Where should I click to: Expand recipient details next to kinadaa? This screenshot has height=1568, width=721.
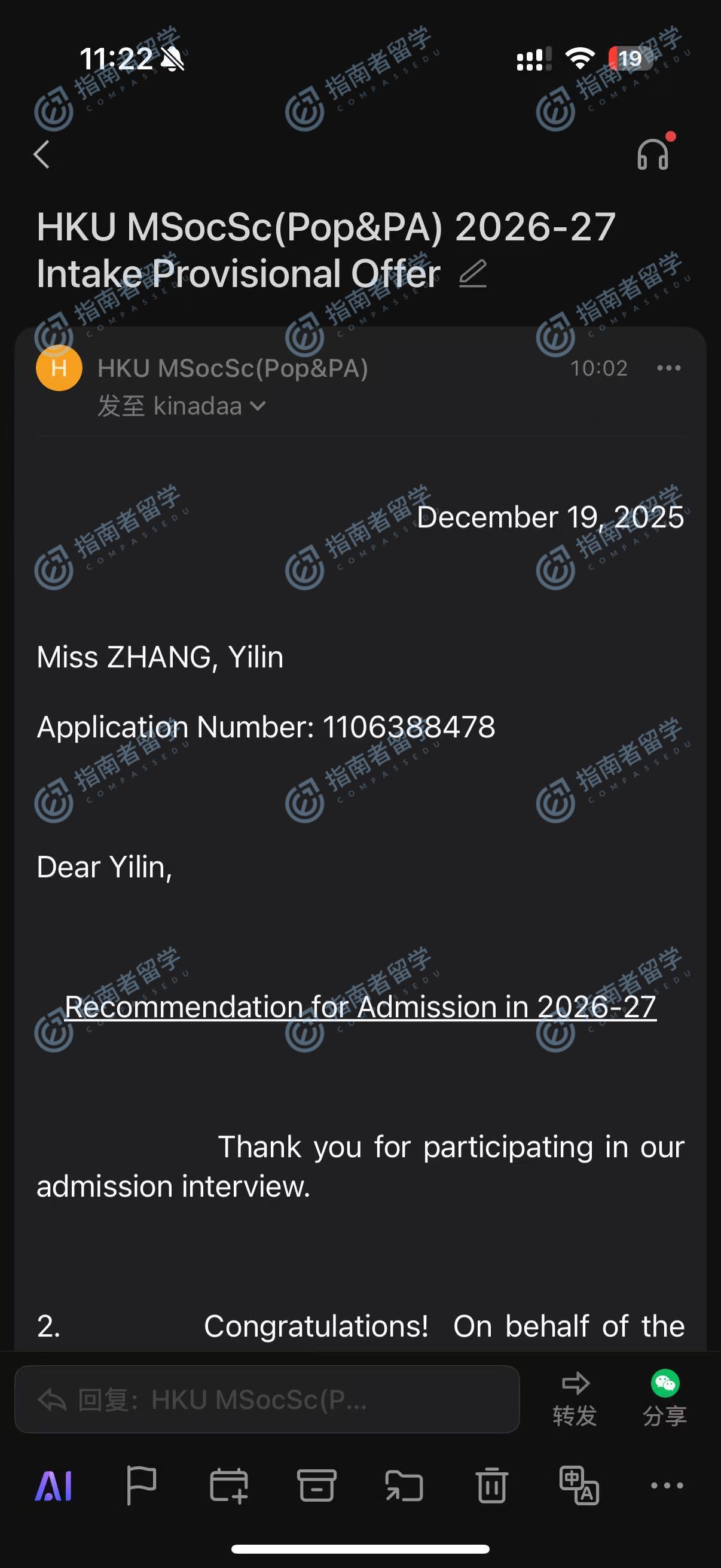(258, 406)
